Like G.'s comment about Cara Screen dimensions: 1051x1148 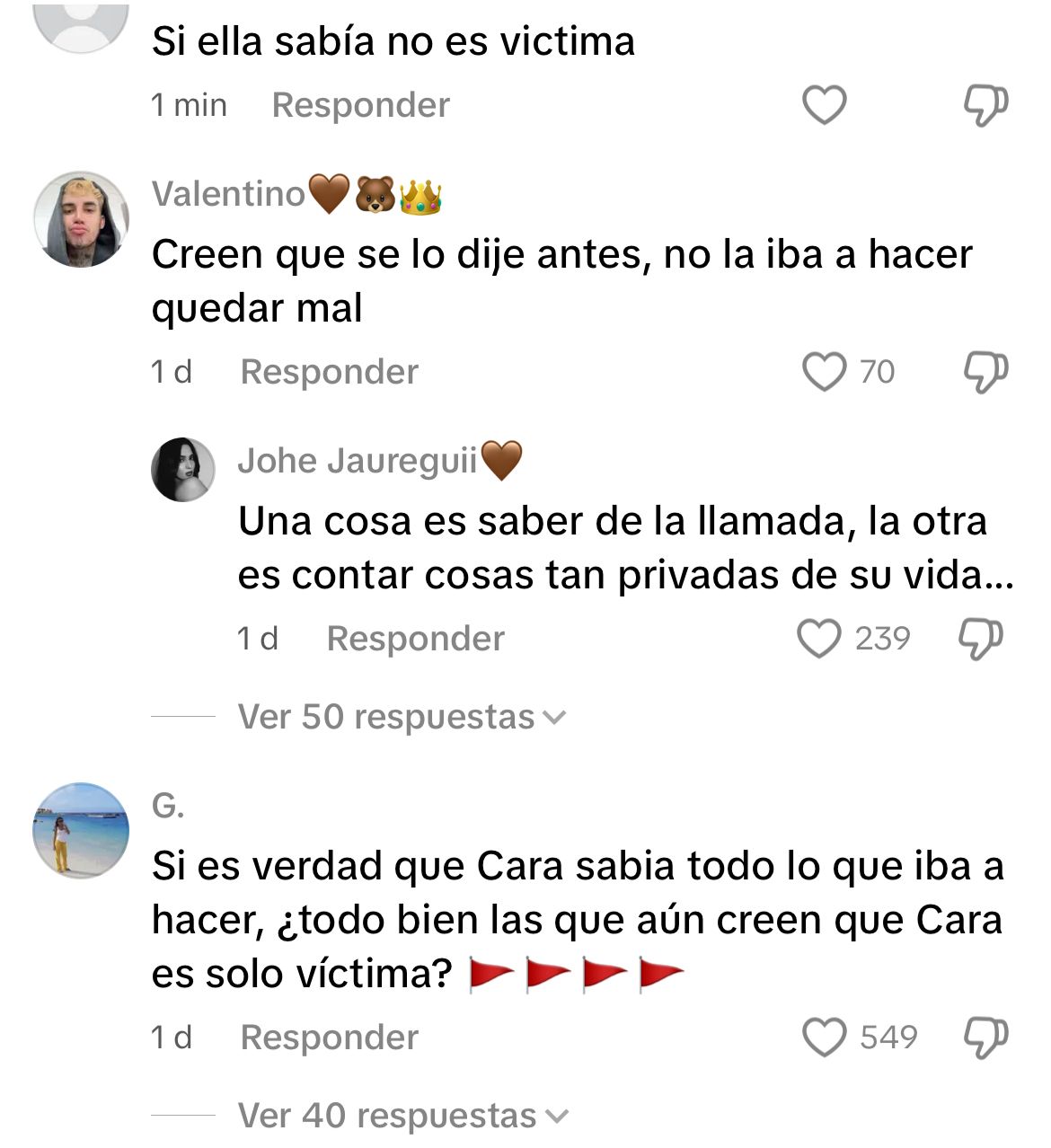coord(824,1038)
